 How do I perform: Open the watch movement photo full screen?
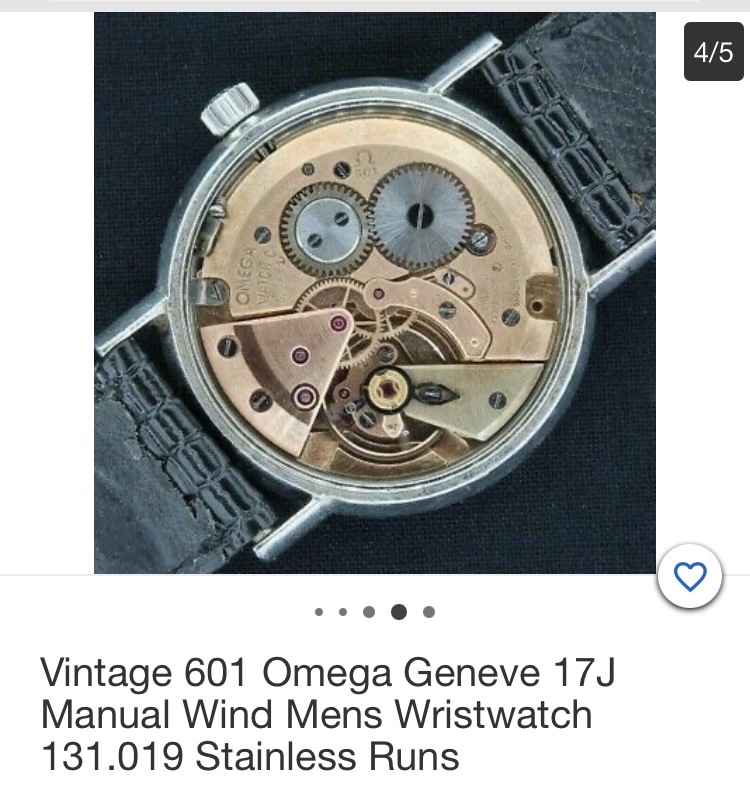(375, 293)
